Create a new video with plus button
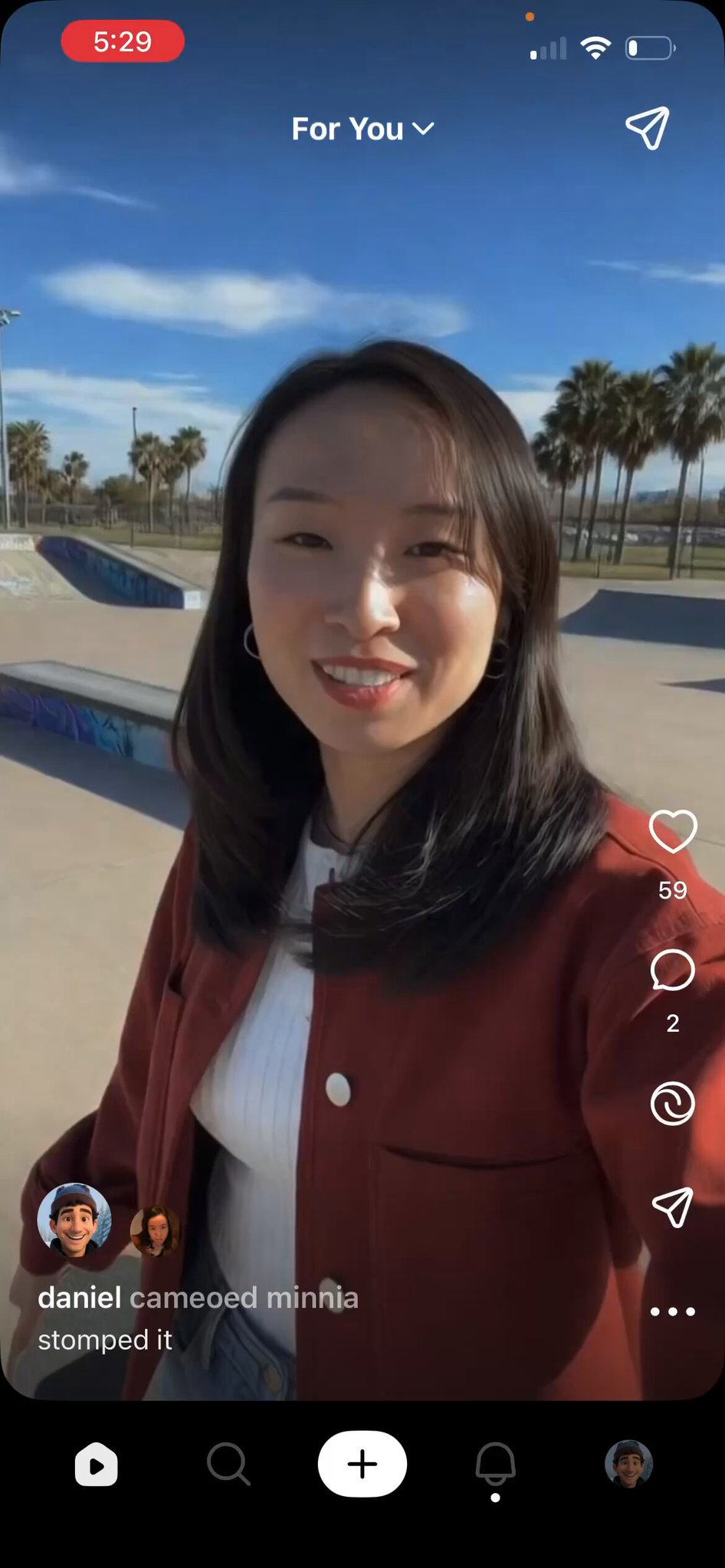725x1568 pixels. coord(362,1464)
